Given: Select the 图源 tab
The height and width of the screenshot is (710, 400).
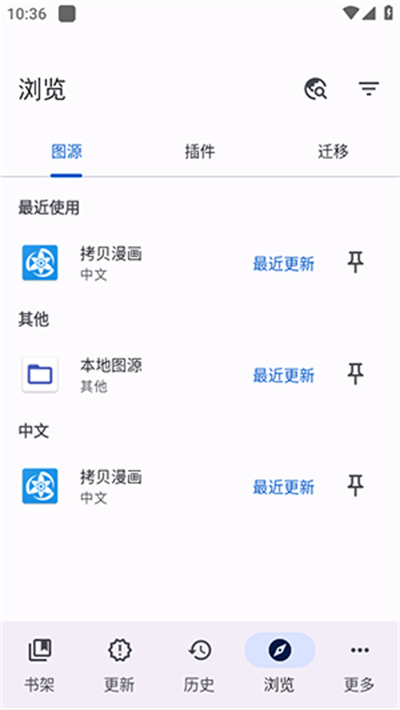Looking at the screenshot, I should [67, 152].
